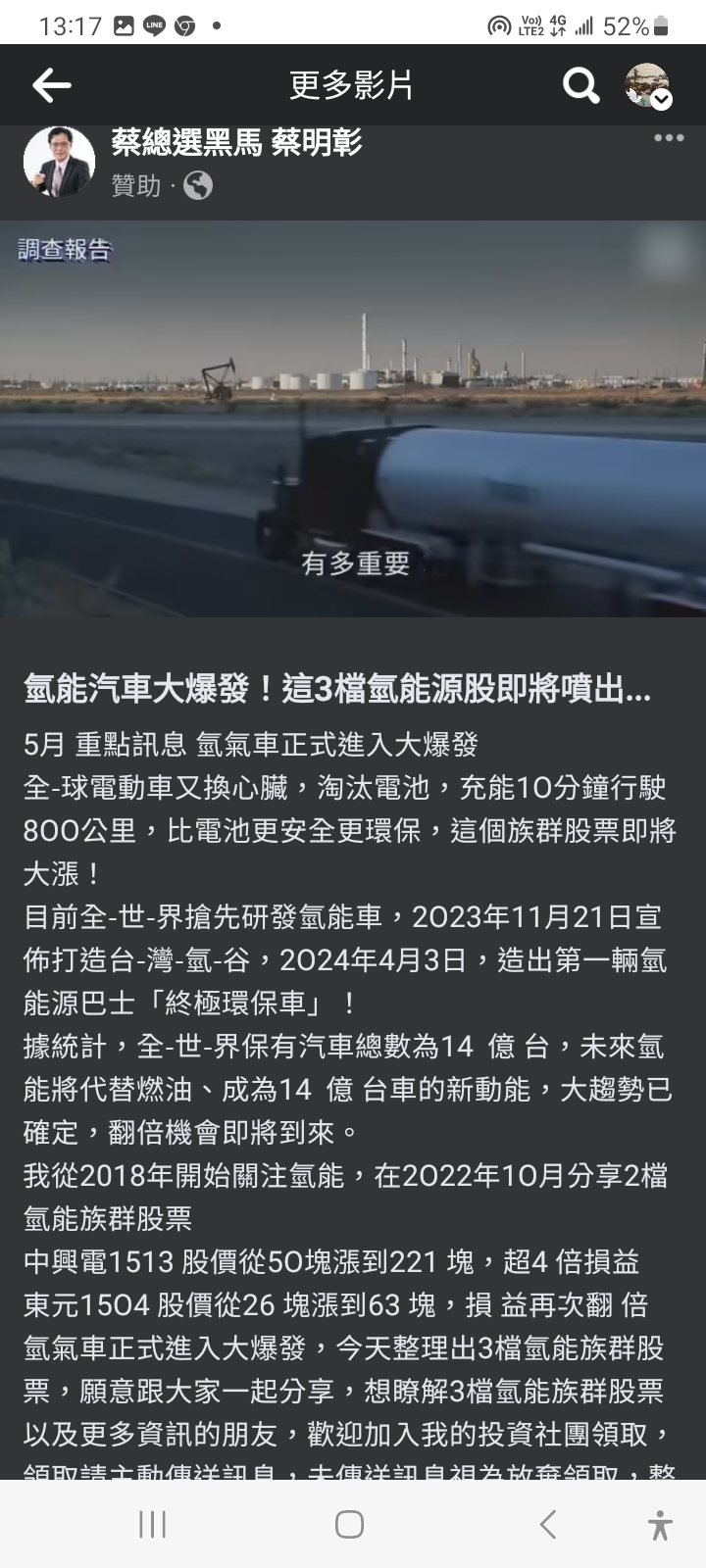Open the three-dot menu on the post
The image size is (706, 1568).
click(669, 137)
